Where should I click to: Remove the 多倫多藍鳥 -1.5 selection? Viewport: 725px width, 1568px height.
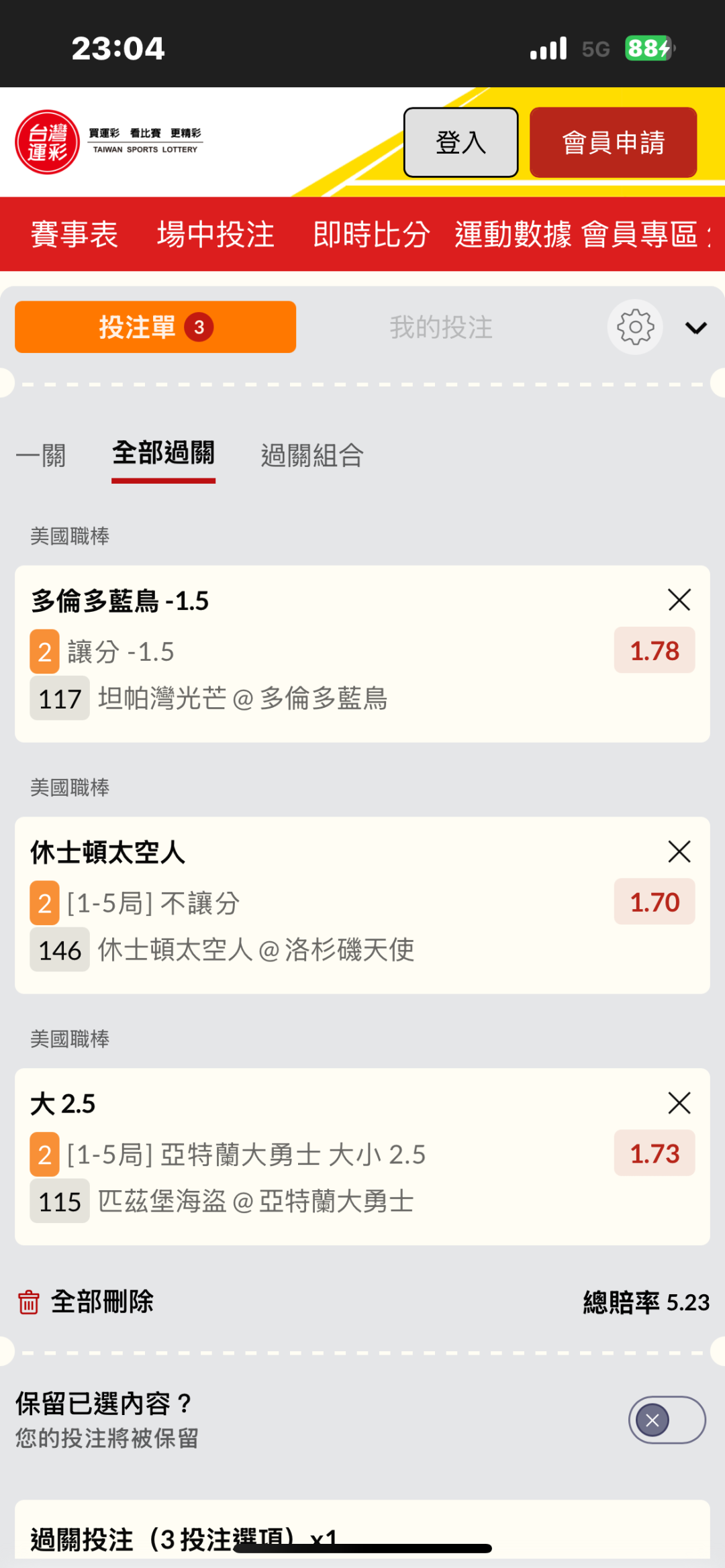[679, 600]
